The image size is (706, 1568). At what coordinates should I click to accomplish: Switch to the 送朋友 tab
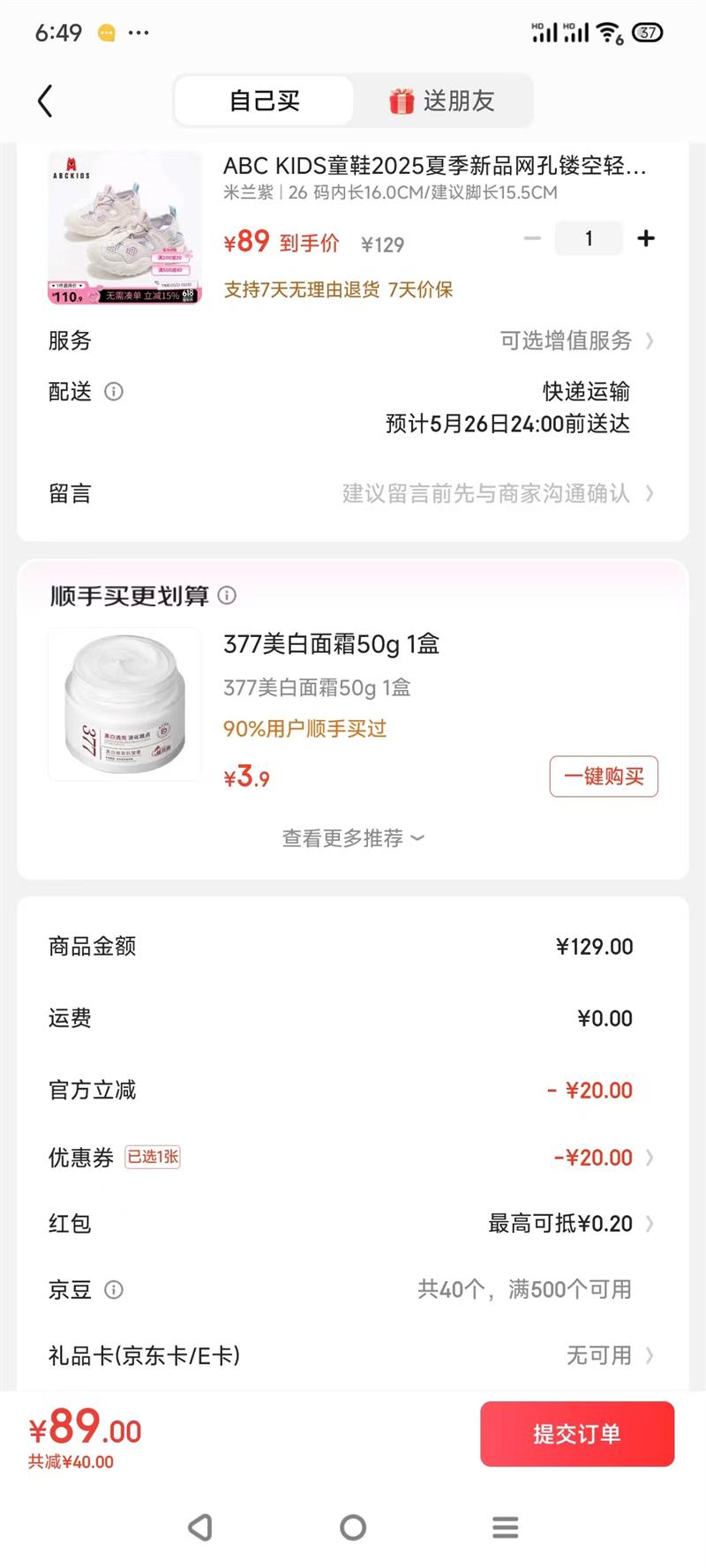(442, 101)
